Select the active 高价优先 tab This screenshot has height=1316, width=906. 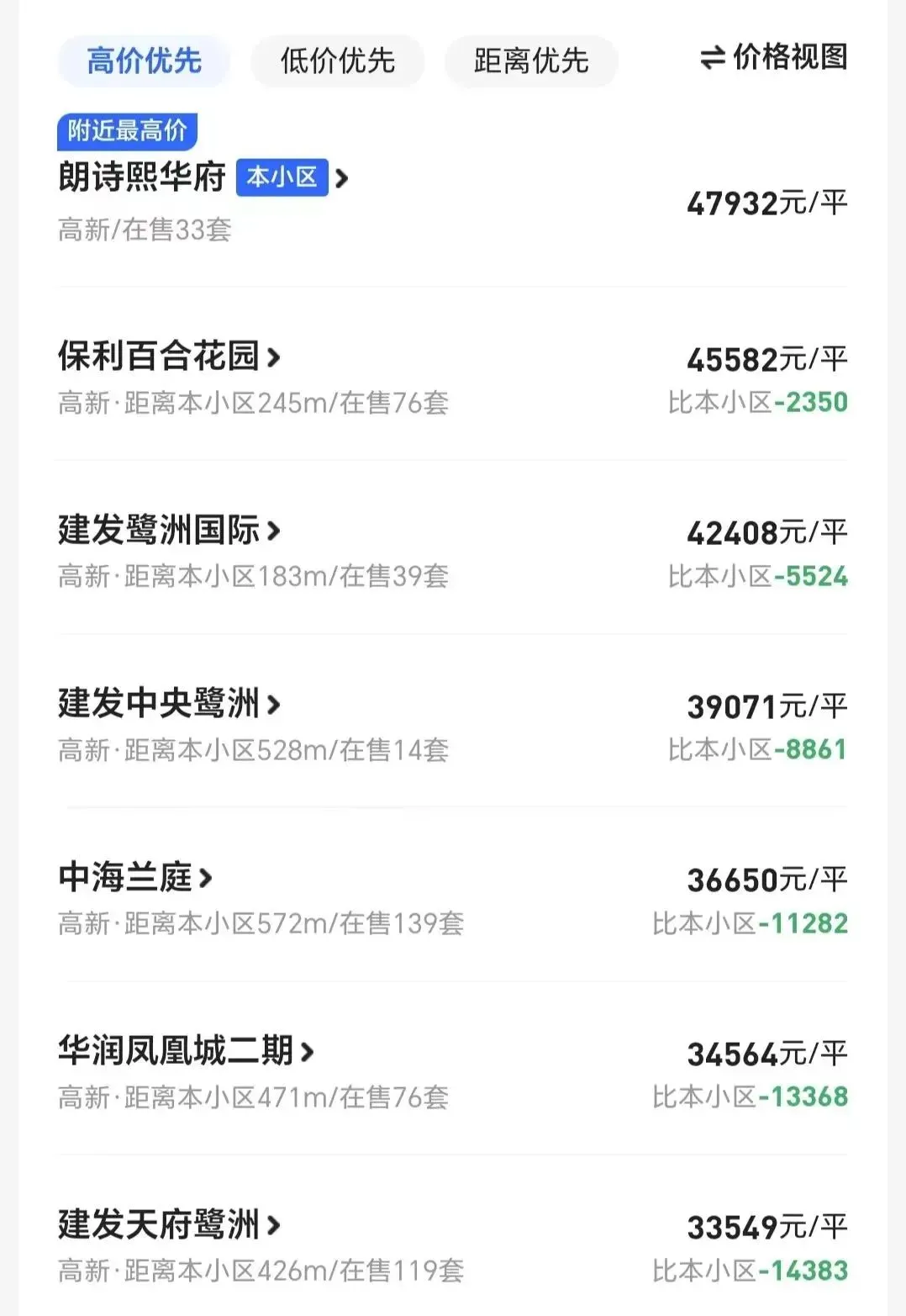143,61
